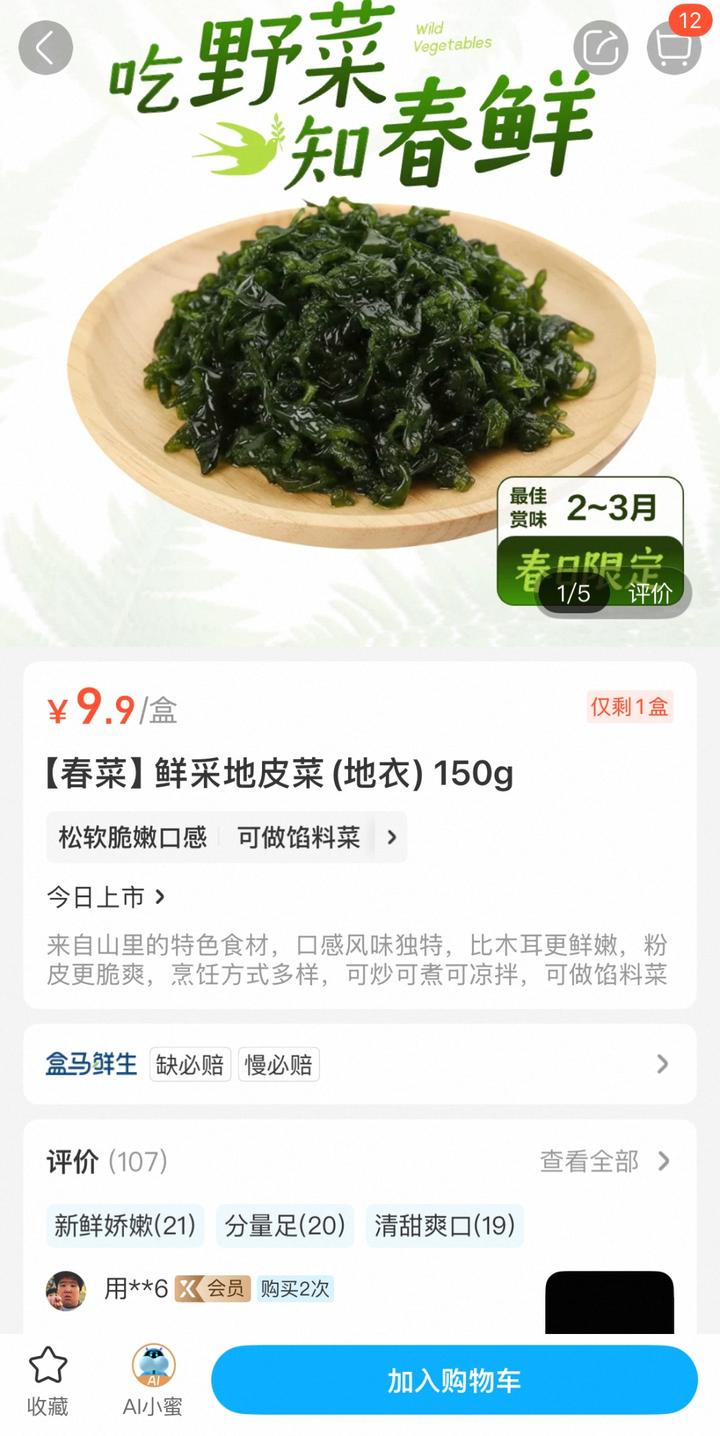
Task: Filter reviews by 分量足(20)
Action: point(285,1226)
